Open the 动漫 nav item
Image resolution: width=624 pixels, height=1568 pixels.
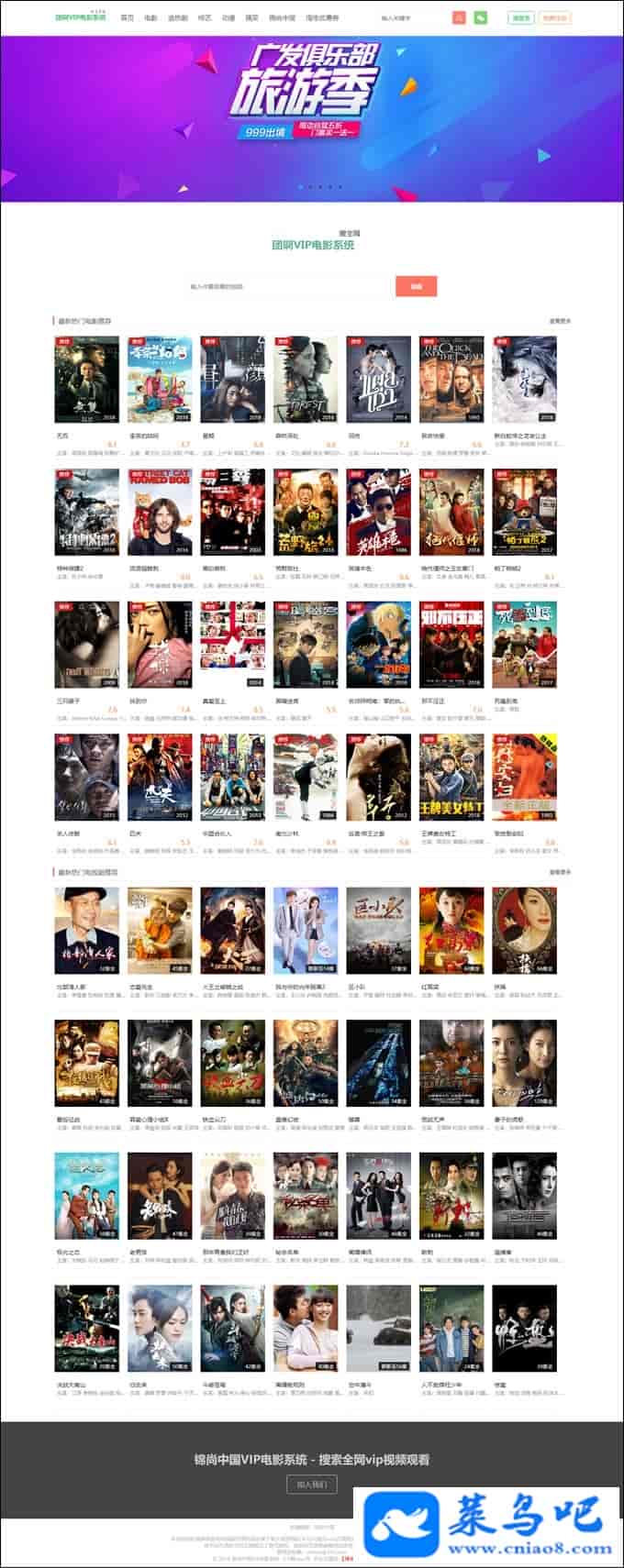click(x=228, y=17)
